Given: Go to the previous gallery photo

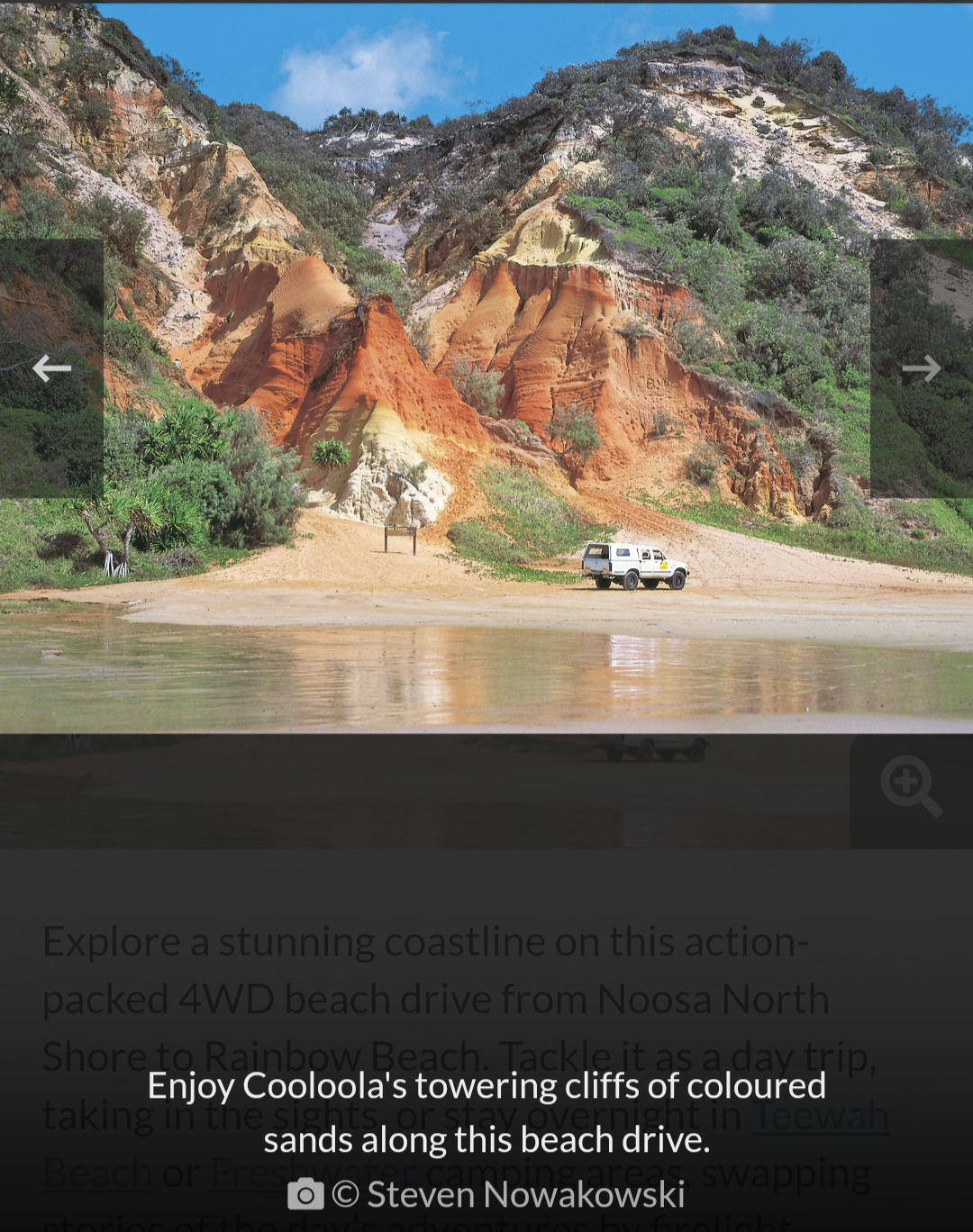Looking at the screenshot, I should (51, 368).
